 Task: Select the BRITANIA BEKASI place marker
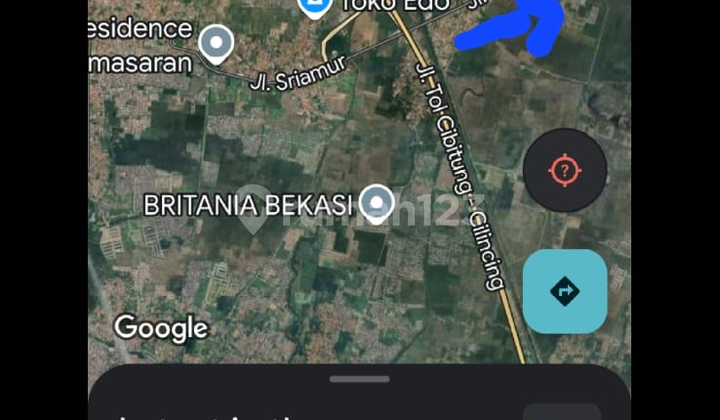pos(377,204)
